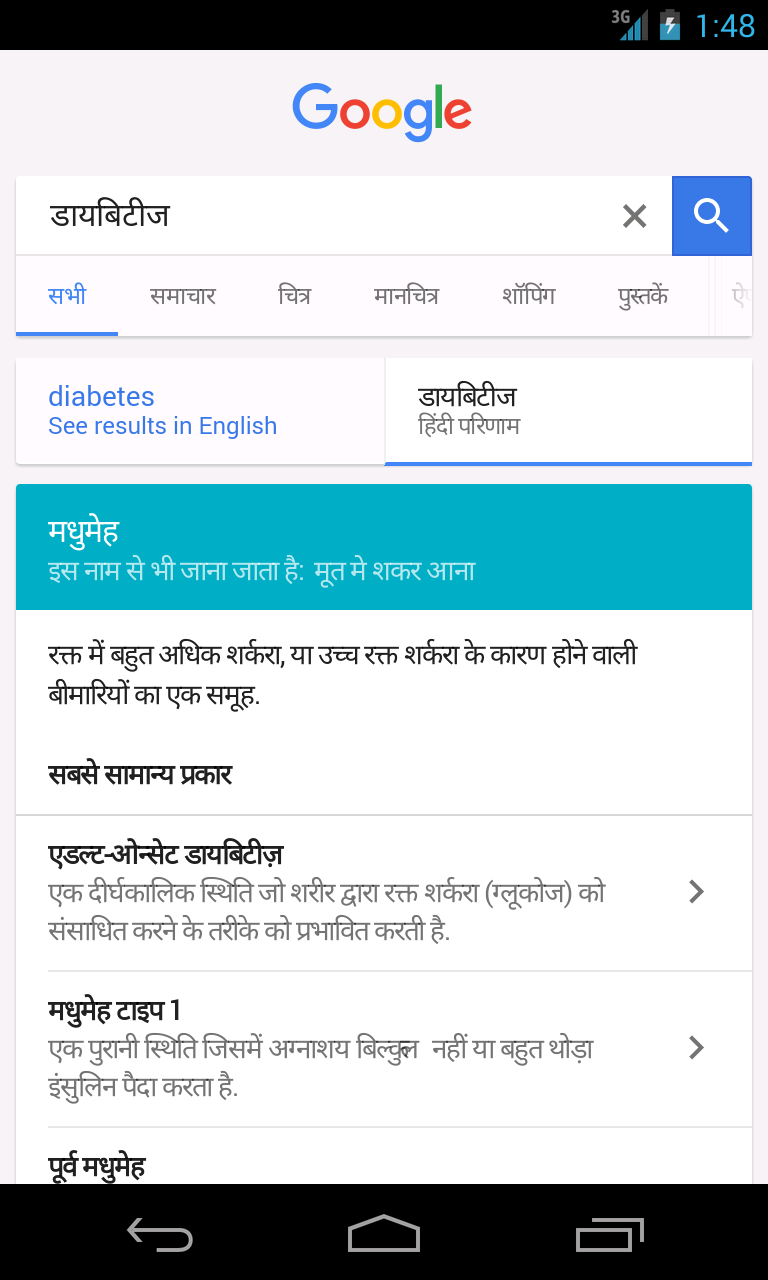Select the मानचित्र tab
The image size is (768, 1280).
(406, 296)
